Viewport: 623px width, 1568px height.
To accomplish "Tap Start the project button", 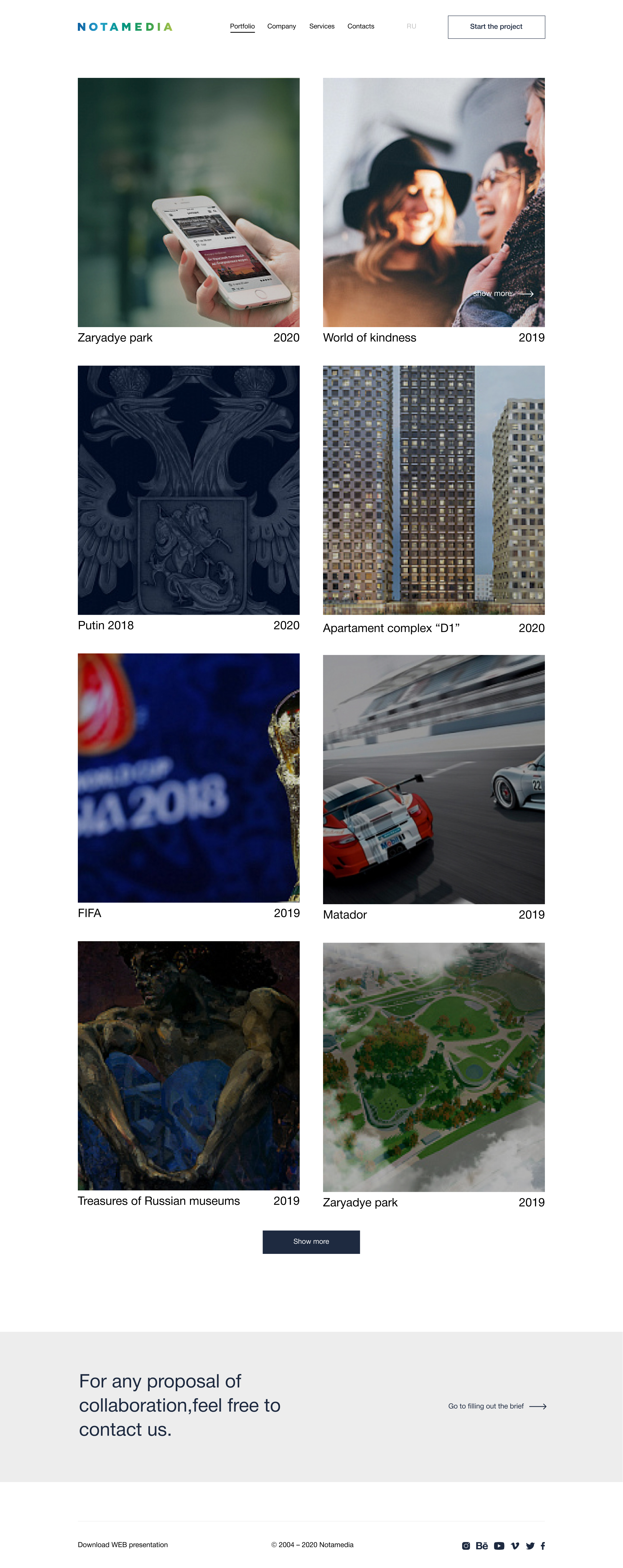I will (496, 27).
